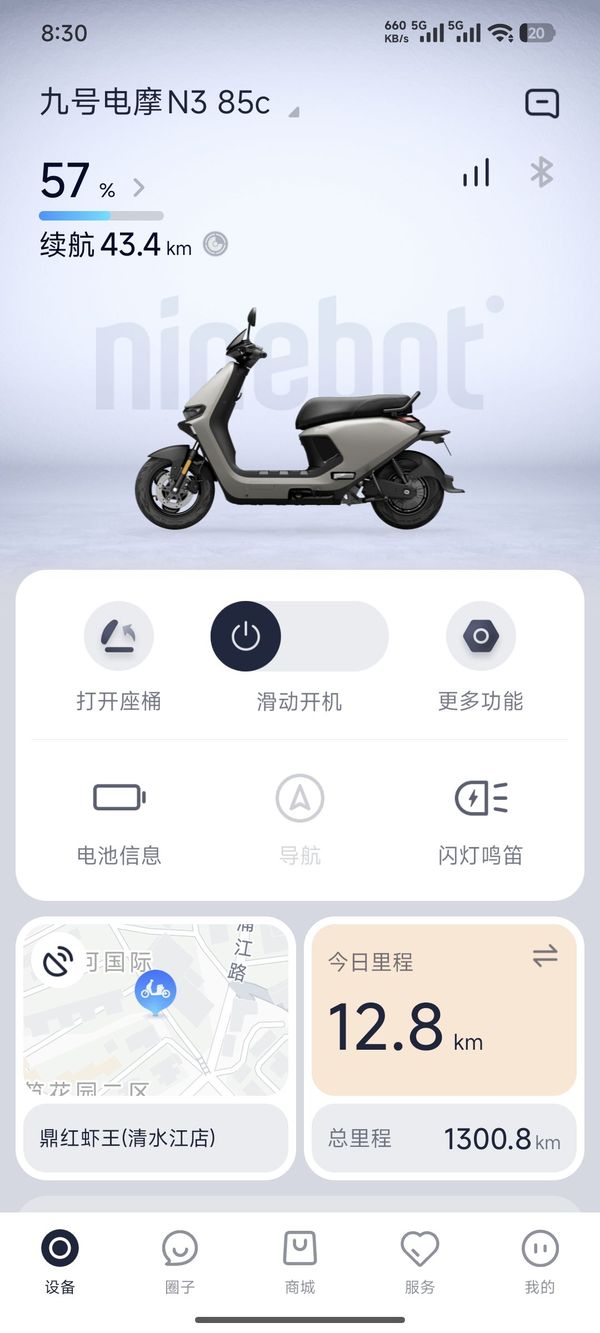This screenshot has height=1333, width=600.
Task: Open the address 鼎红虾王(清水江店)
Action: point(156,1138)
